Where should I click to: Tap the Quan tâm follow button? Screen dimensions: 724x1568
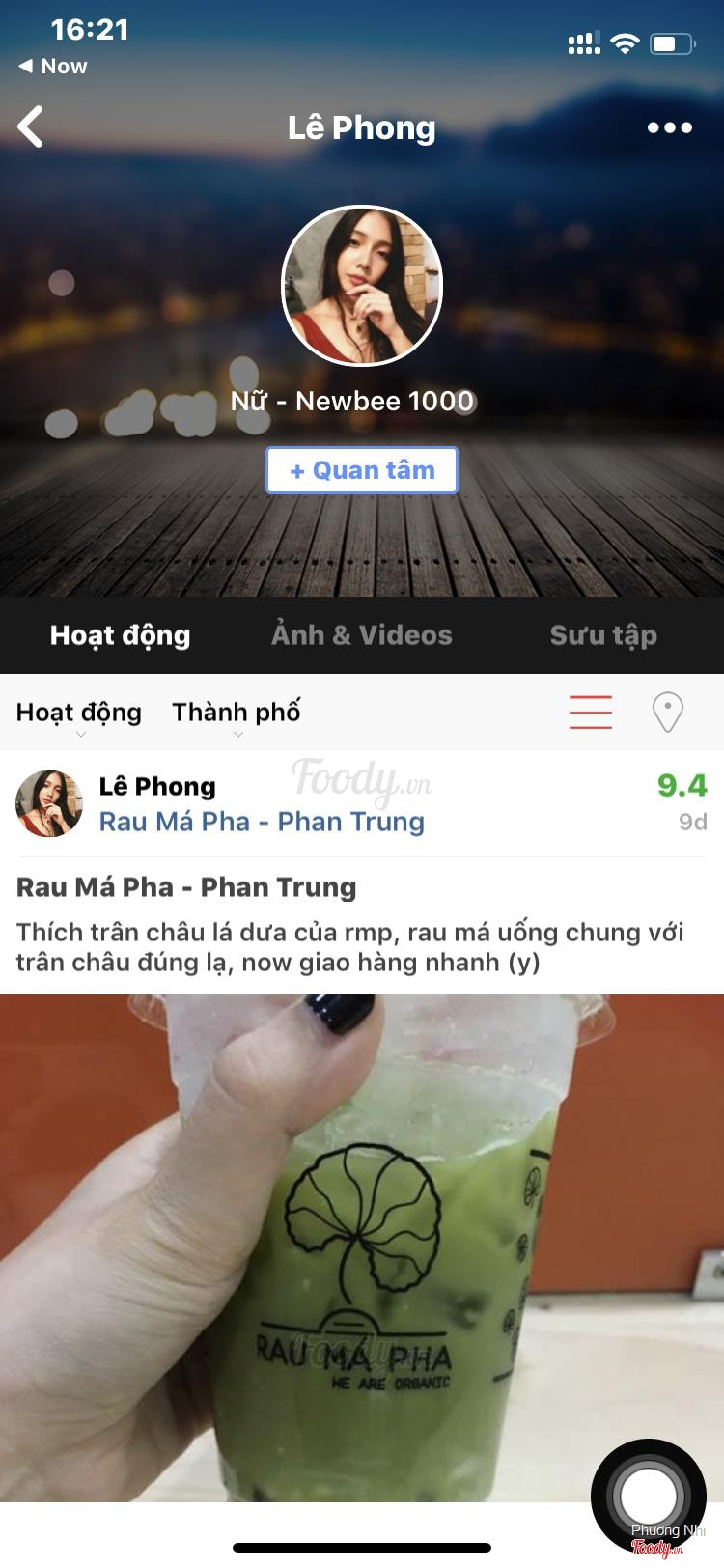point(362,470)
